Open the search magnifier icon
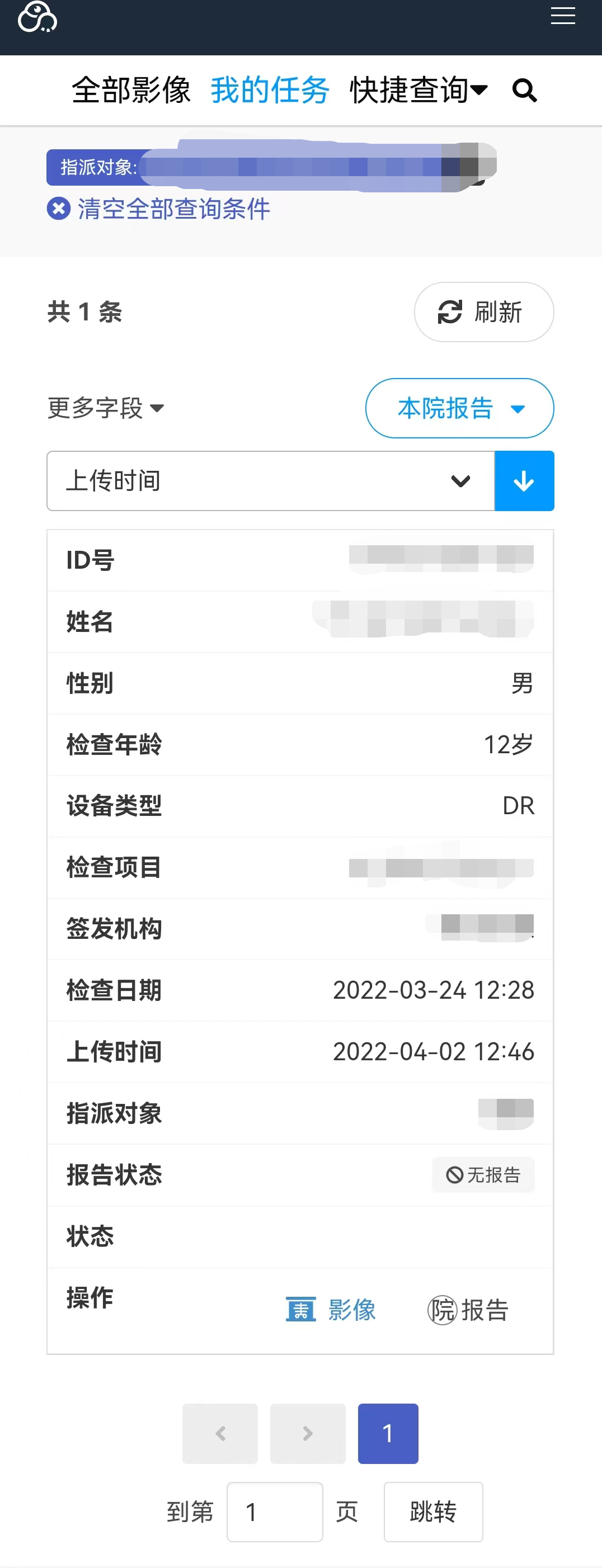The image size is (602, 1568). pos(524,91)
